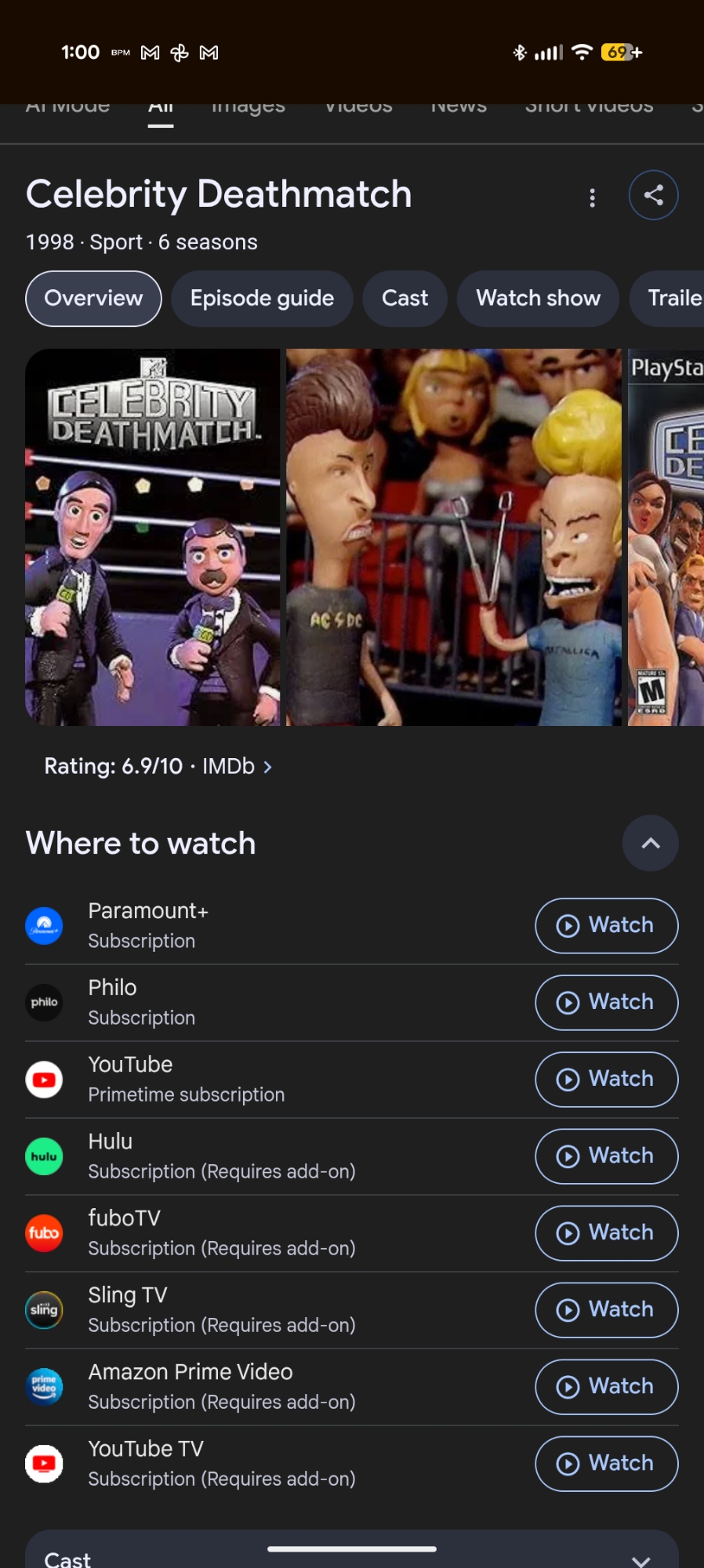Open the Watch show chip

[538, 299]
